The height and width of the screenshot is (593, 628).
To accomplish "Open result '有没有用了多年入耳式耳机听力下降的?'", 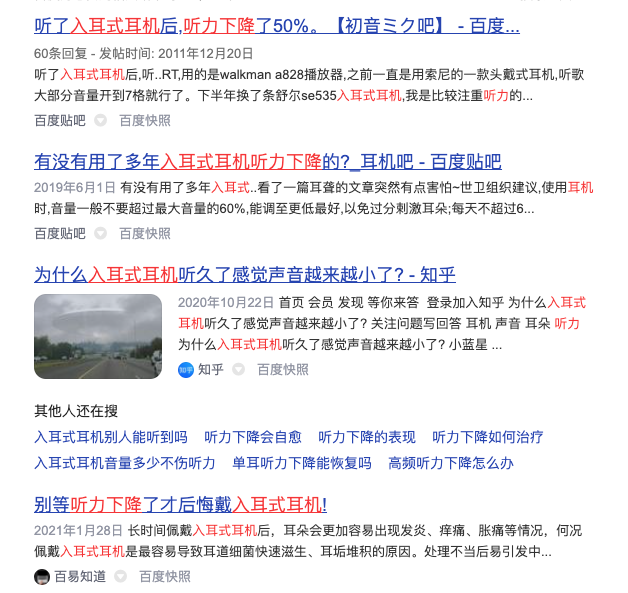I will point(268,162).
